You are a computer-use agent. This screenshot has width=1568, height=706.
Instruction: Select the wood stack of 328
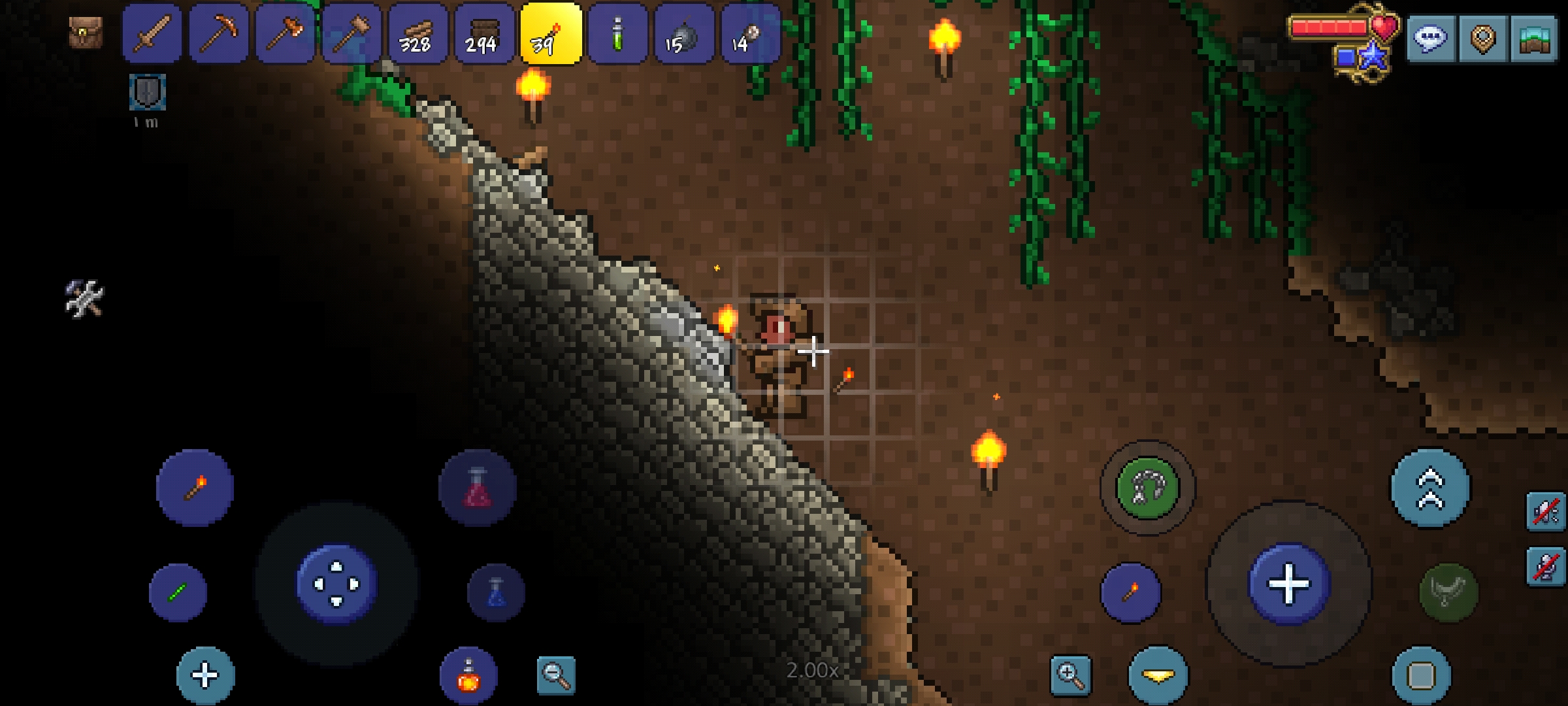[x=418, y=34]
